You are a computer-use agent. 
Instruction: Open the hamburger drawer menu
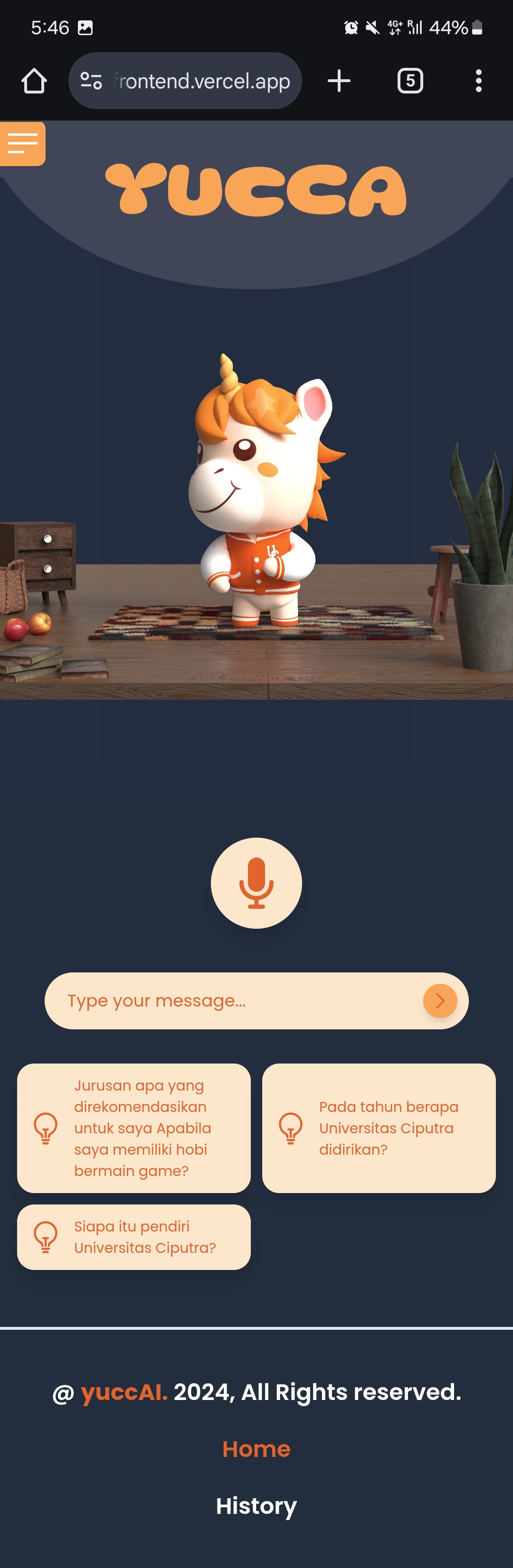tap(22, 144)
